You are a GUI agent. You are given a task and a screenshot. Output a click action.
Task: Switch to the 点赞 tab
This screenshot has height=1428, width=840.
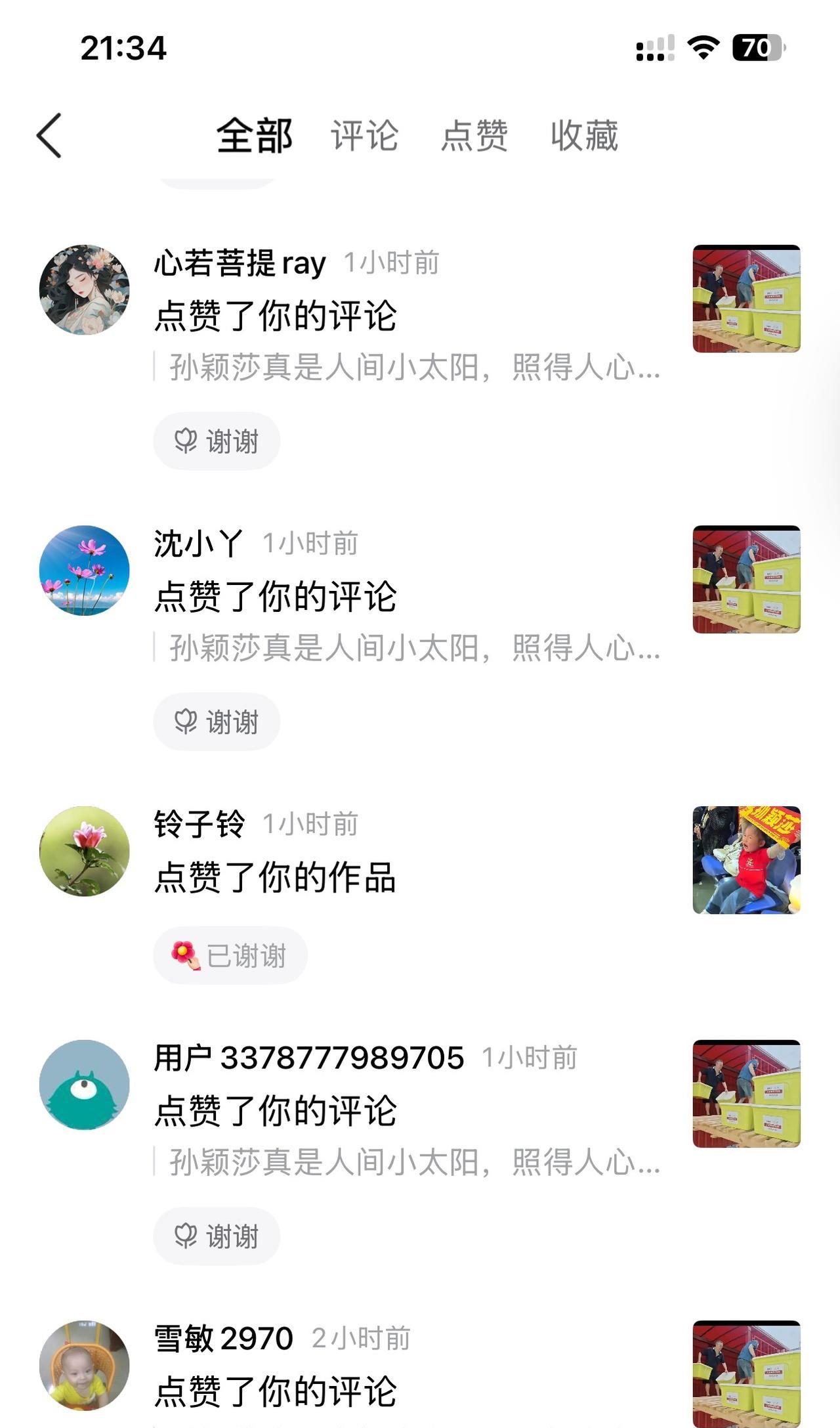(474, 136)
